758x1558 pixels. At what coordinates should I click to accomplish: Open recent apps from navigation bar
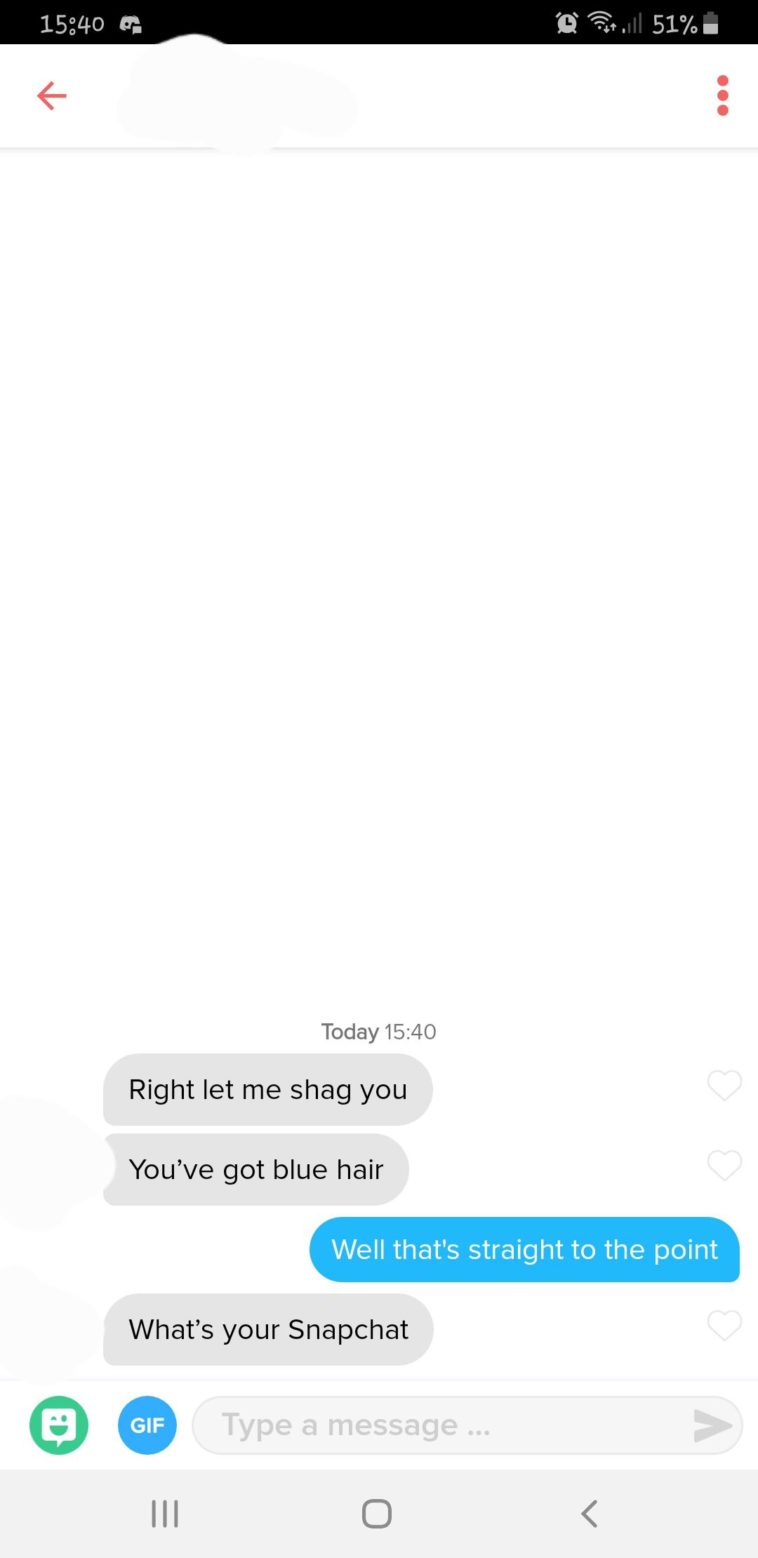click(x=165, y=1514)
